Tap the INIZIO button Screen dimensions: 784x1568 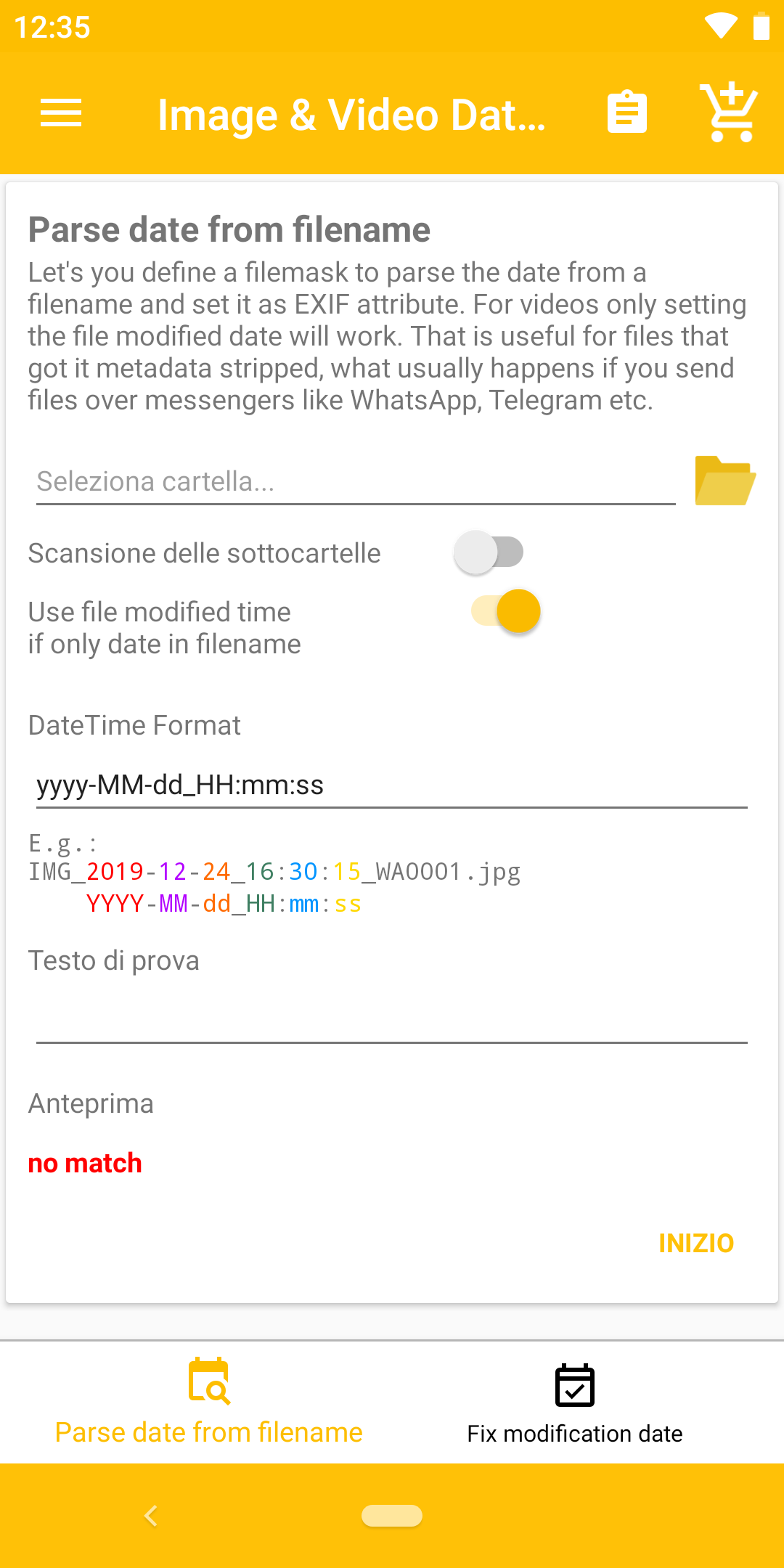(x=696, y=1244)
